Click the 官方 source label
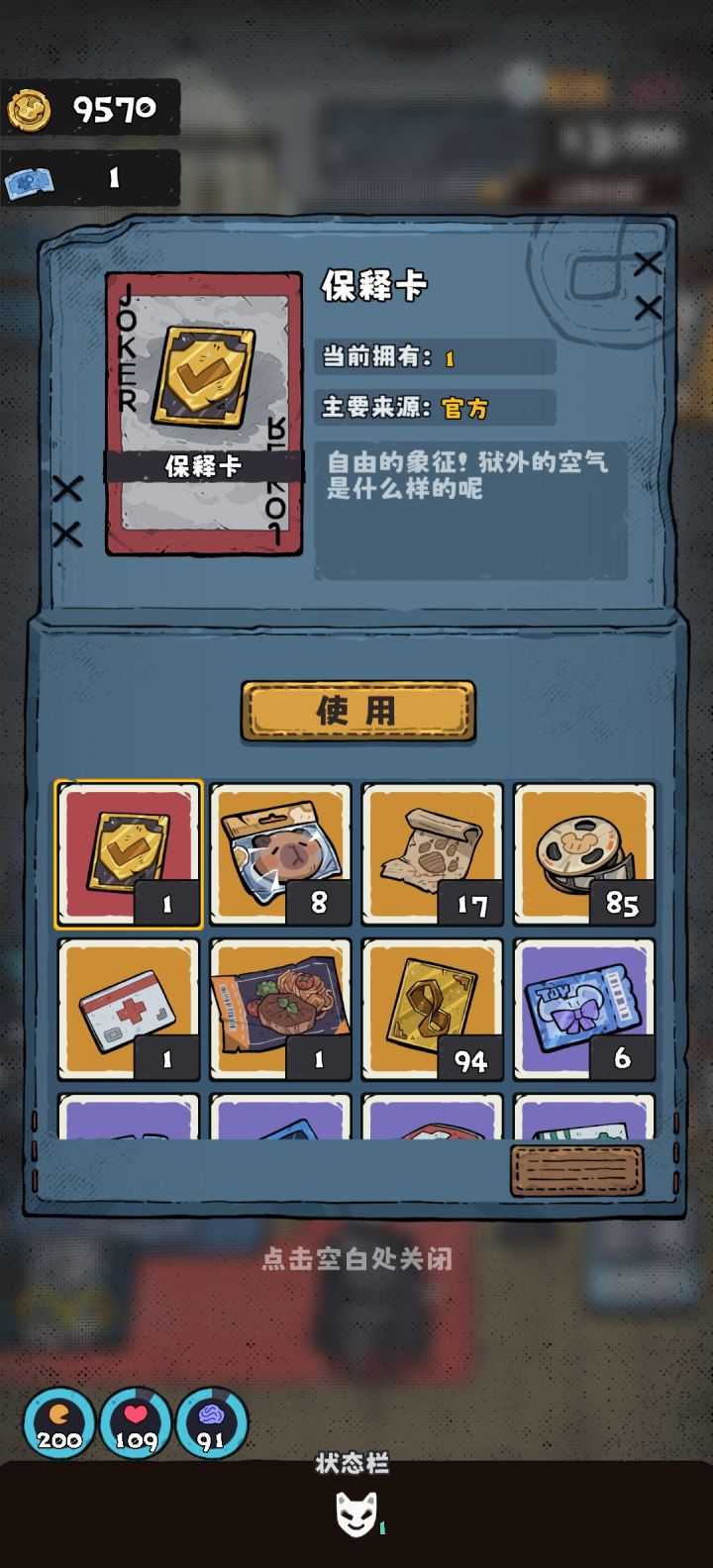The width and height of the screenshot is (713, 1568). (465, 407)
